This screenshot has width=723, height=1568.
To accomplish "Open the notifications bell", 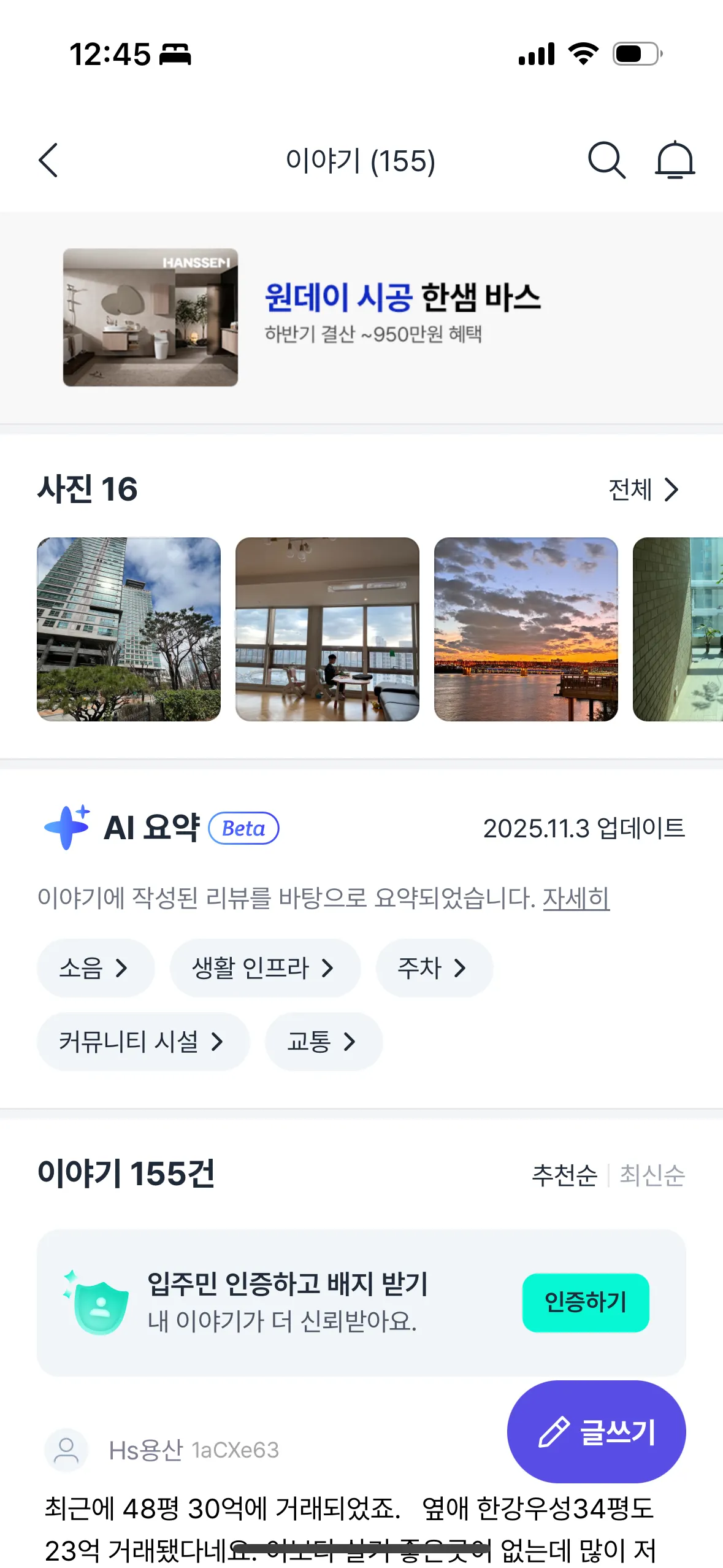I will click(x=675, y=161).
